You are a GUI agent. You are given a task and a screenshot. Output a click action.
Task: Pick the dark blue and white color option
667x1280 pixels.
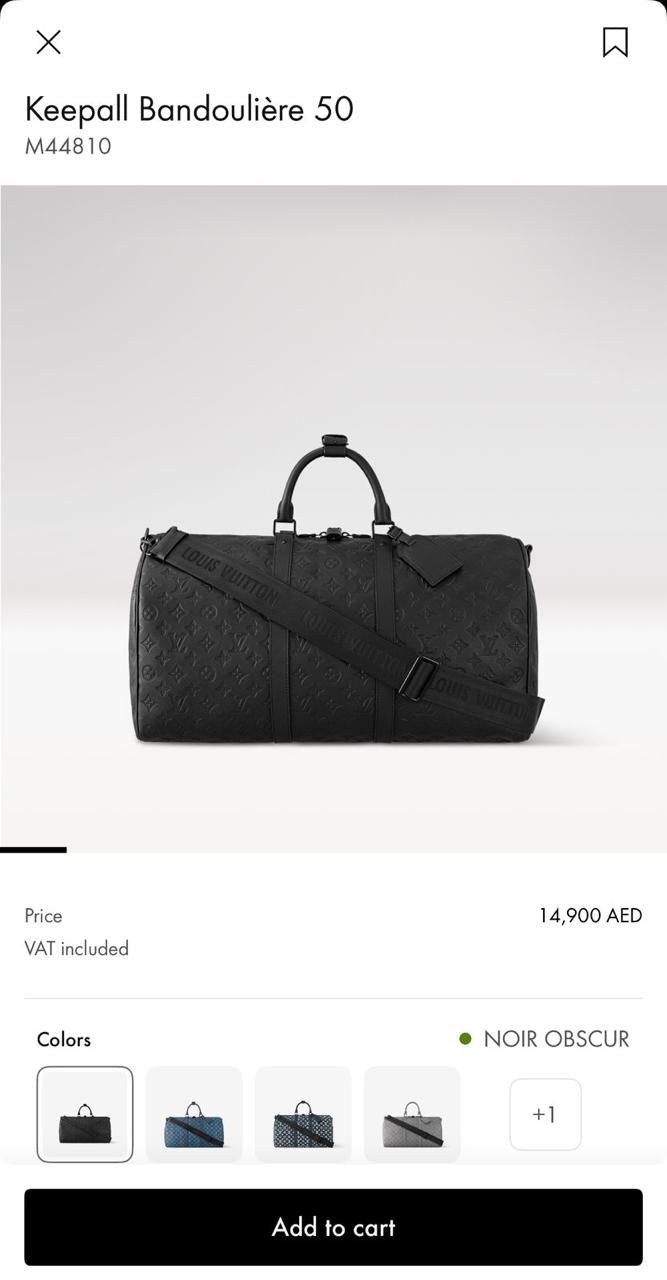(x=303, y=1114)
